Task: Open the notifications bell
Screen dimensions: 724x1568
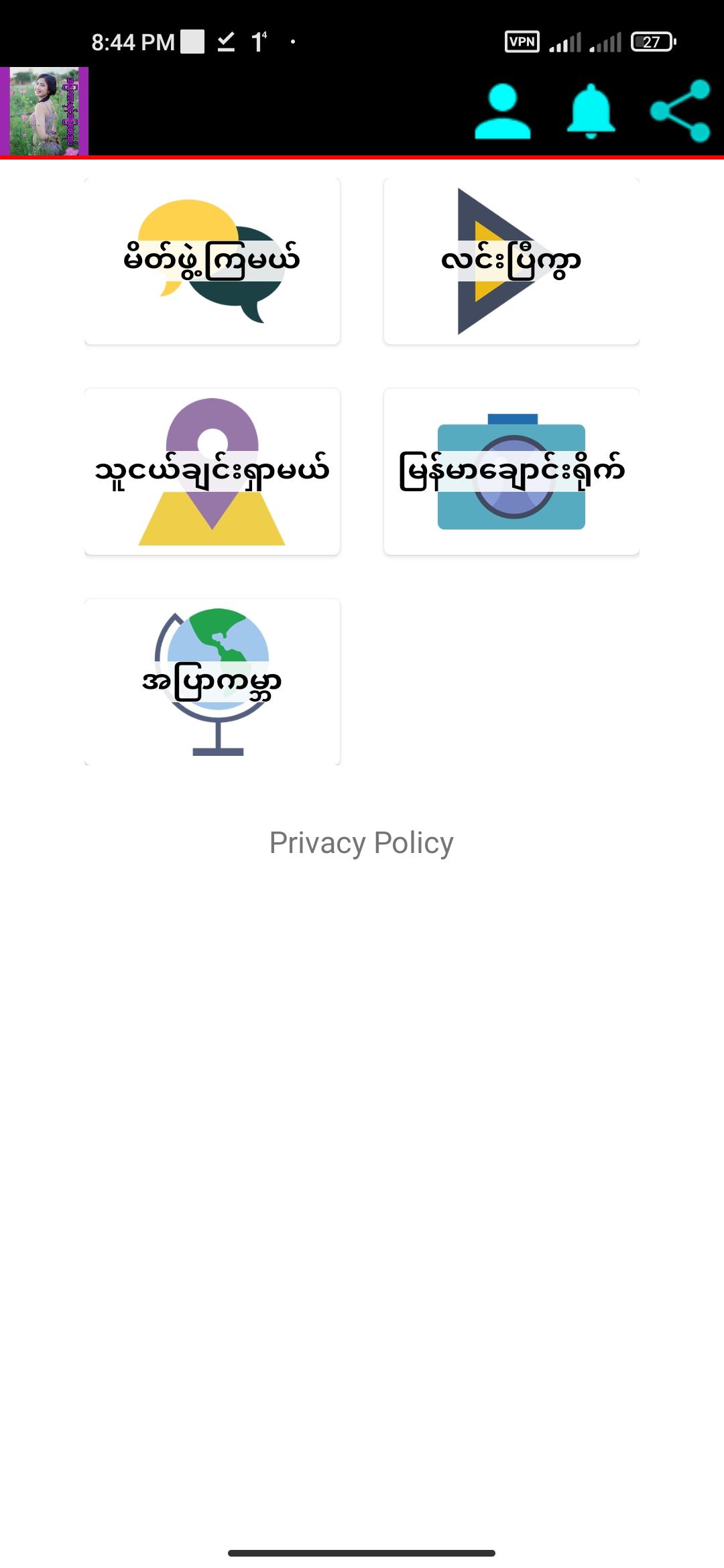Action: 591,112
